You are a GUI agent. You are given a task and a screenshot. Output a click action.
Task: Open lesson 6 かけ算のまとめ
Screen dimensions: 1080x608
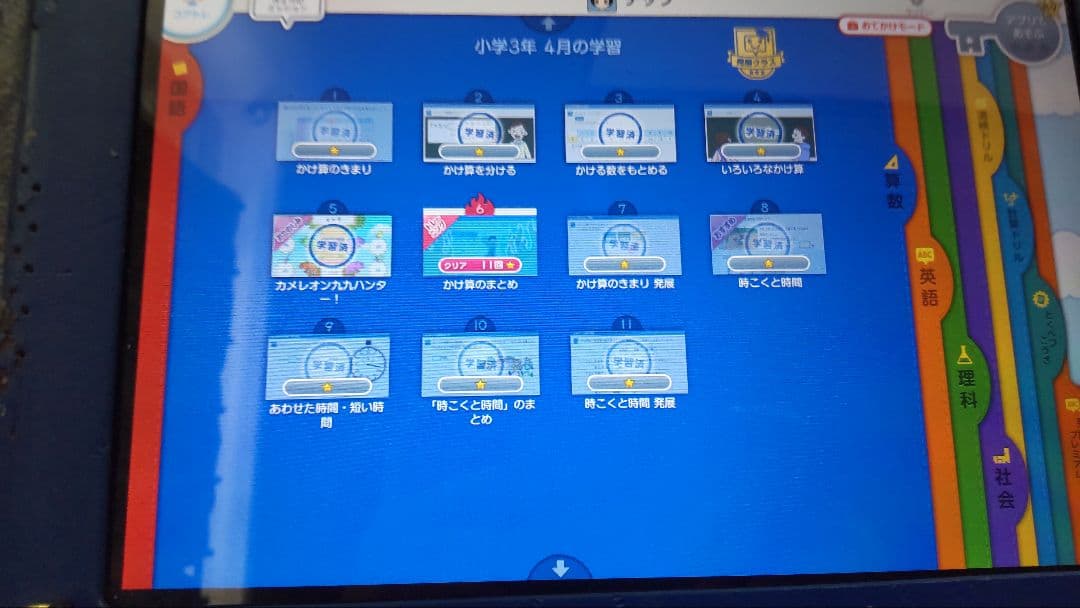click(x=480, y=243)
